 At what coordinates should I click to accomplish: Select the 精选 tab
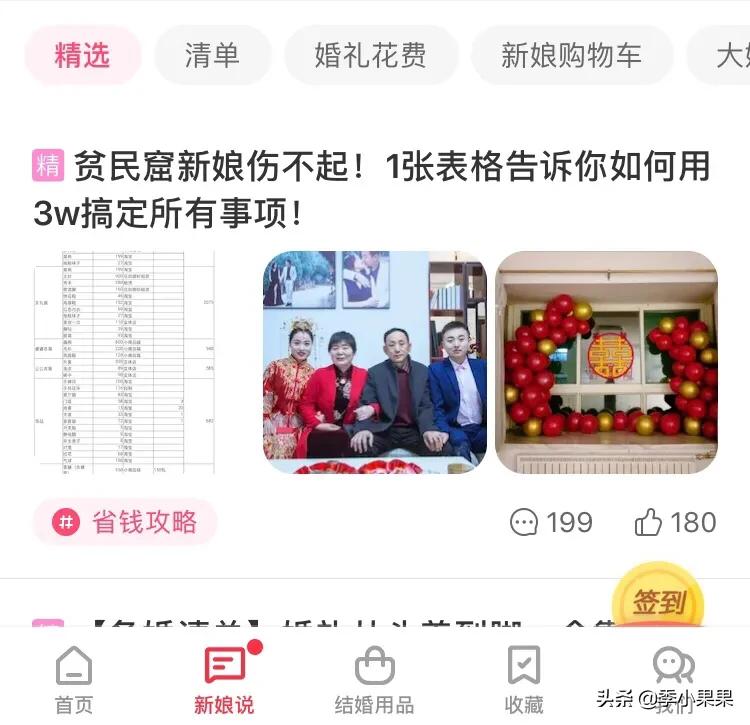tap(83, 55)
